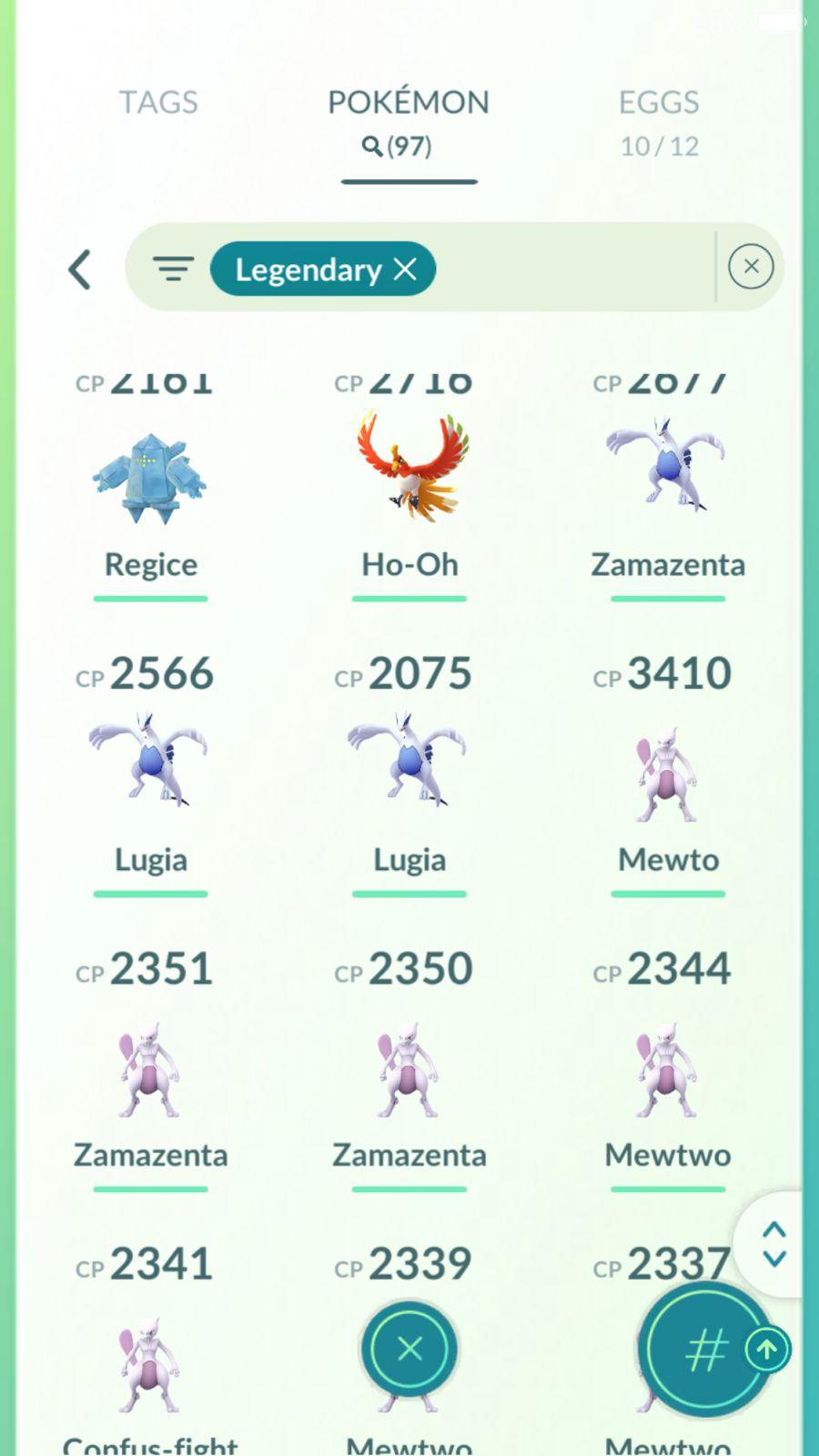Clear the search field
Viewport: 819px width, 1456px height.
point(751,267)
